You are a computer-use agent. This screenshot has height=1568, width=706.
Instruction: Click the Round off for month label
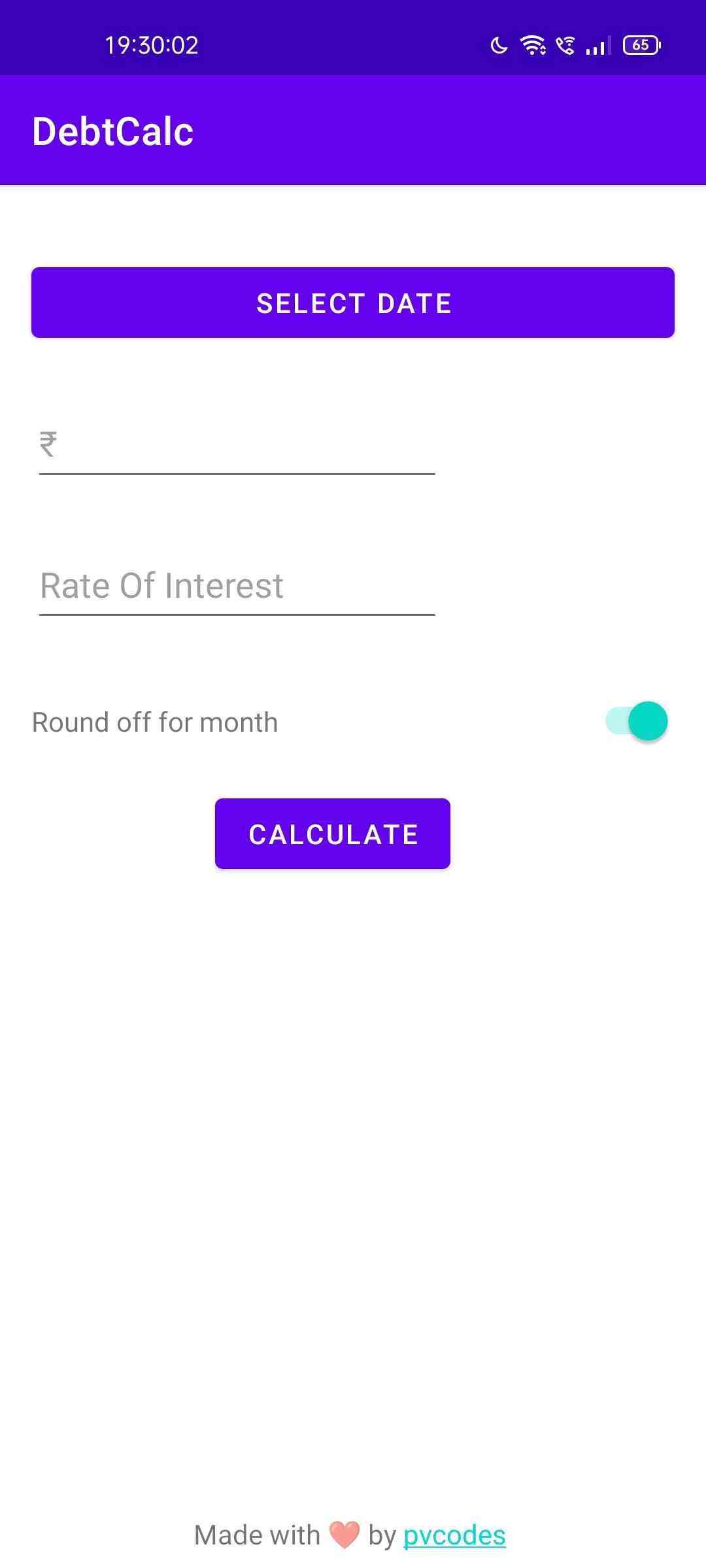(x=155, y=721)
